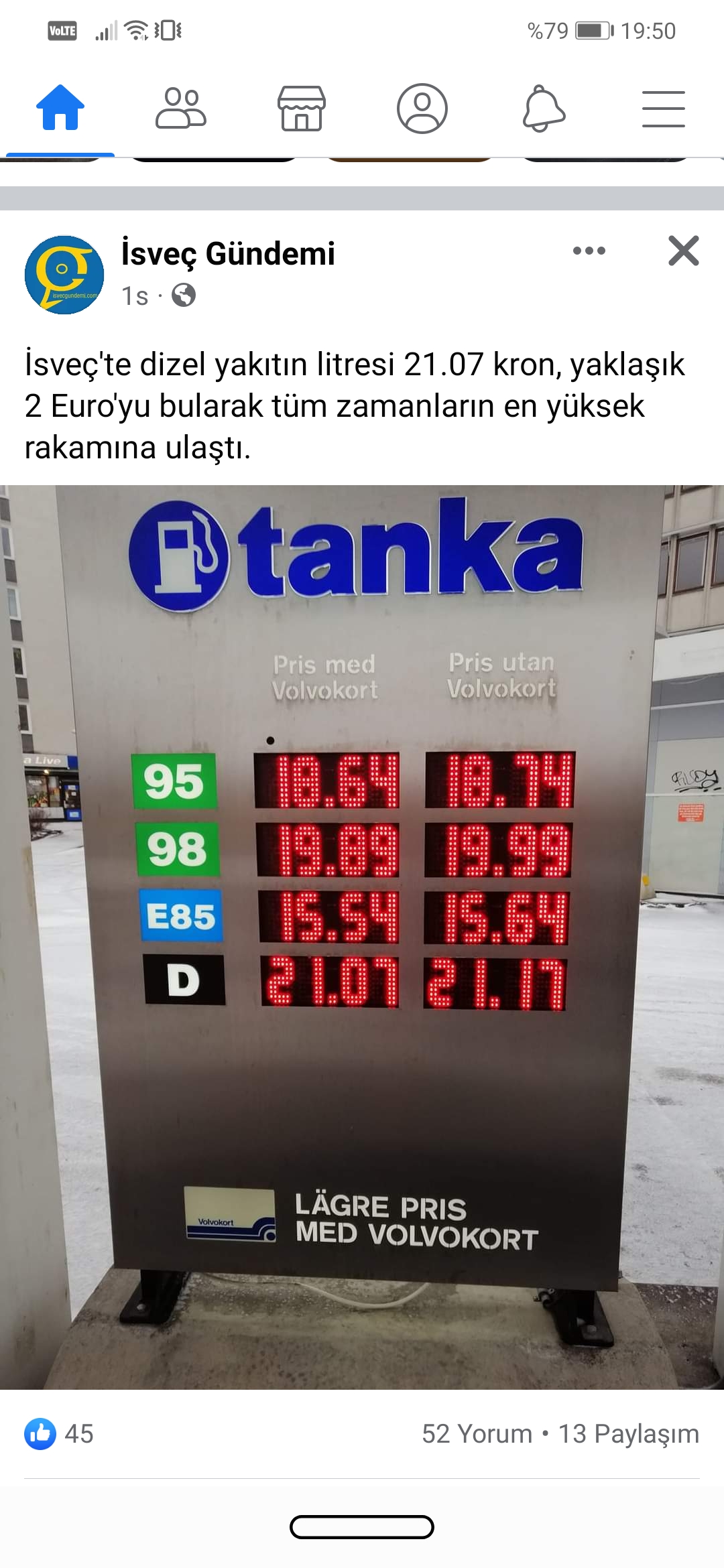Open the Friends tab
This screenshot has width=724, height=1568.
pos(181,108)
